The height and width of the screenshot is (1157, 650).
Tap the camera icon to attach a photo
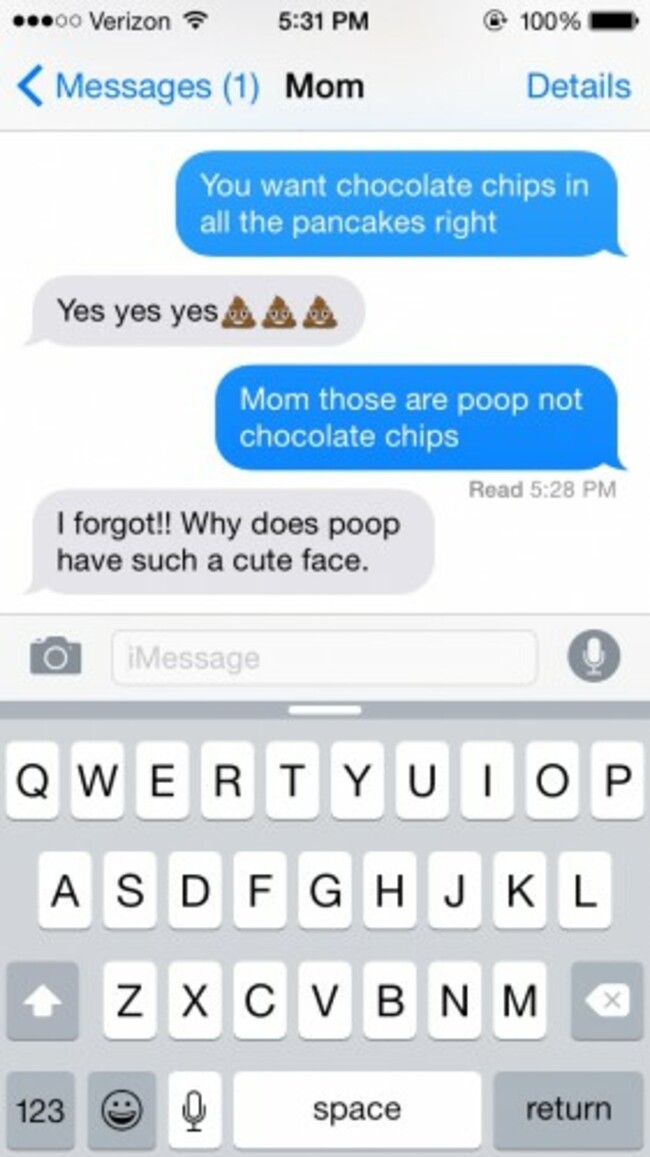(x=55, y=656)
